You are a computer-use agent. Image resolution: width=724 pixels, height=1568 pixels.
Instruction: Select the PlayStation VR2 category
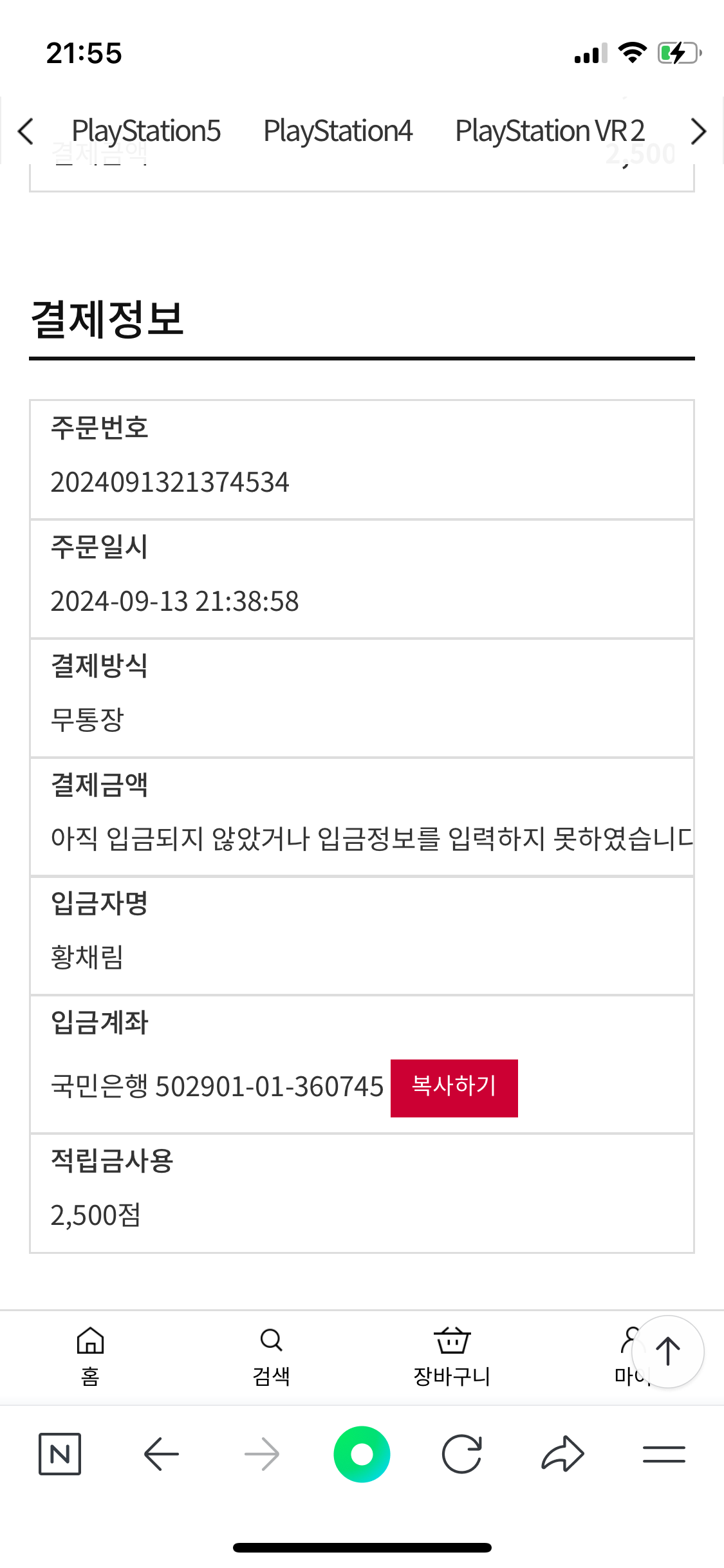click(550, 131)
